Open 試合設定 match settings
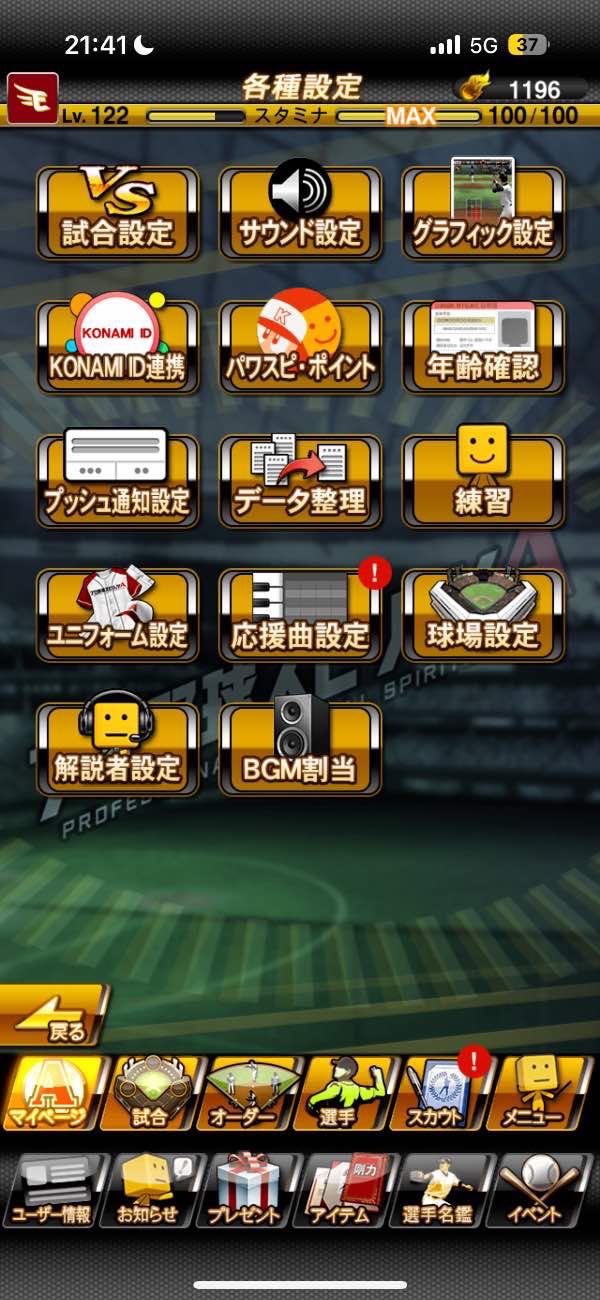The height and width of the screenshot is (1300, 600). [x=117, y=213]
